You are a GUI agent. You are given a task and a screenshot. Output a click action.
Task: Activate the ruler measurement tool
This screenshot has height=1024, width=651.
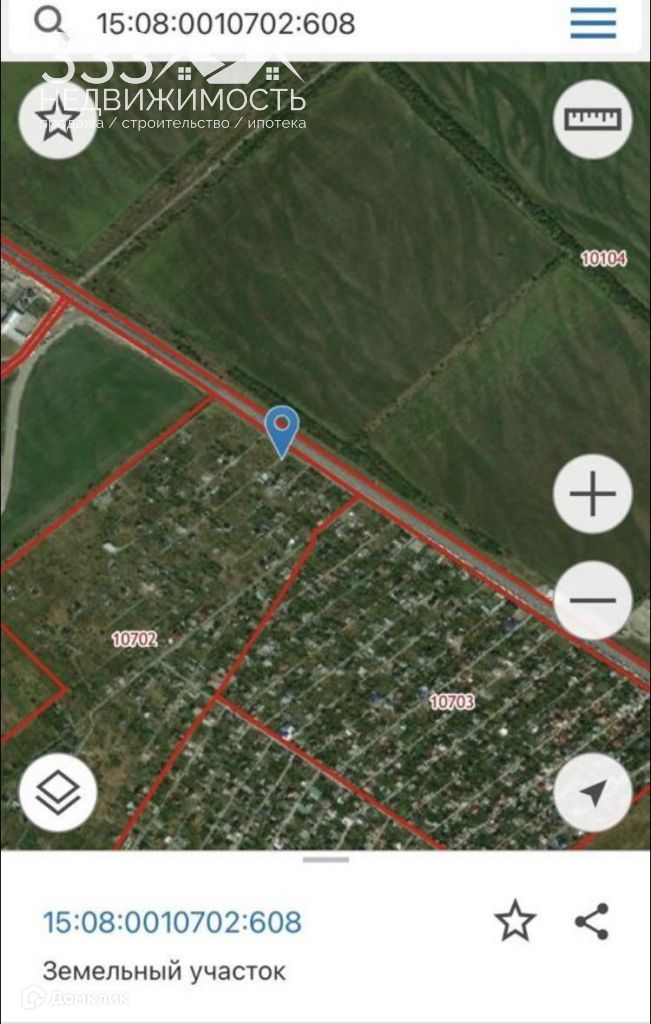pyautogui.click(x=592, y=119)
